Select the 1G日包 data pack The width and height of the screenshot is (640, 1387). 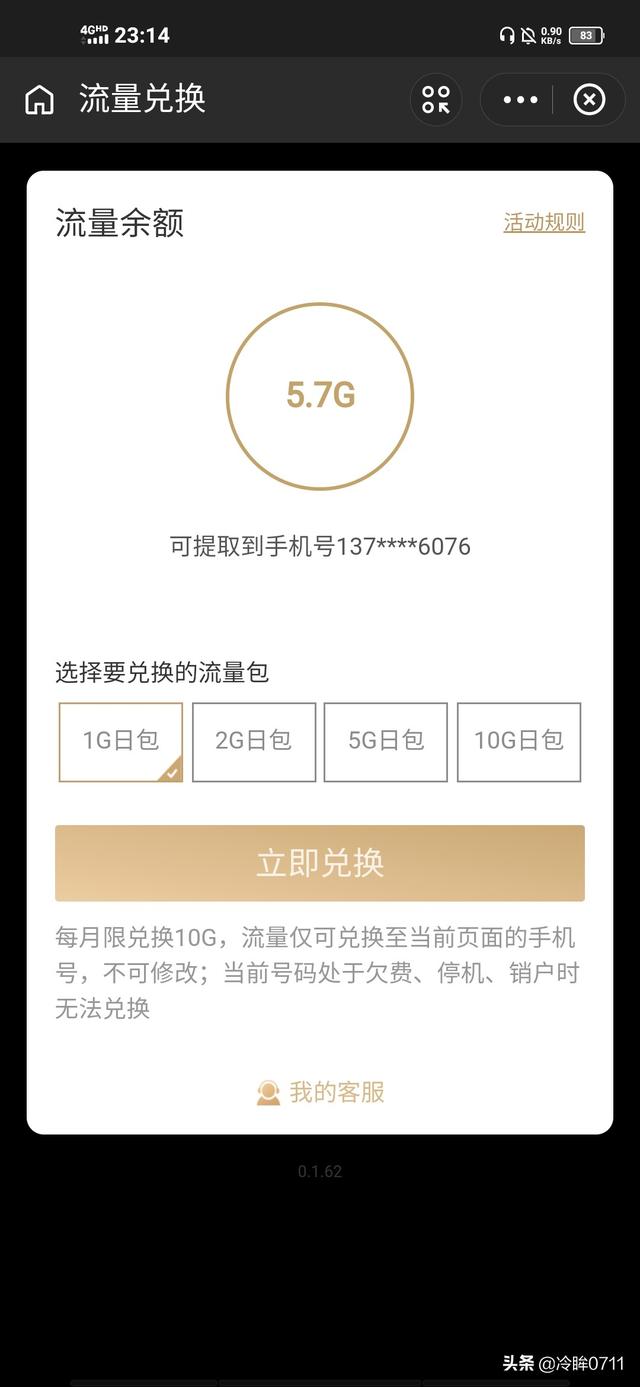click(121, 741)
